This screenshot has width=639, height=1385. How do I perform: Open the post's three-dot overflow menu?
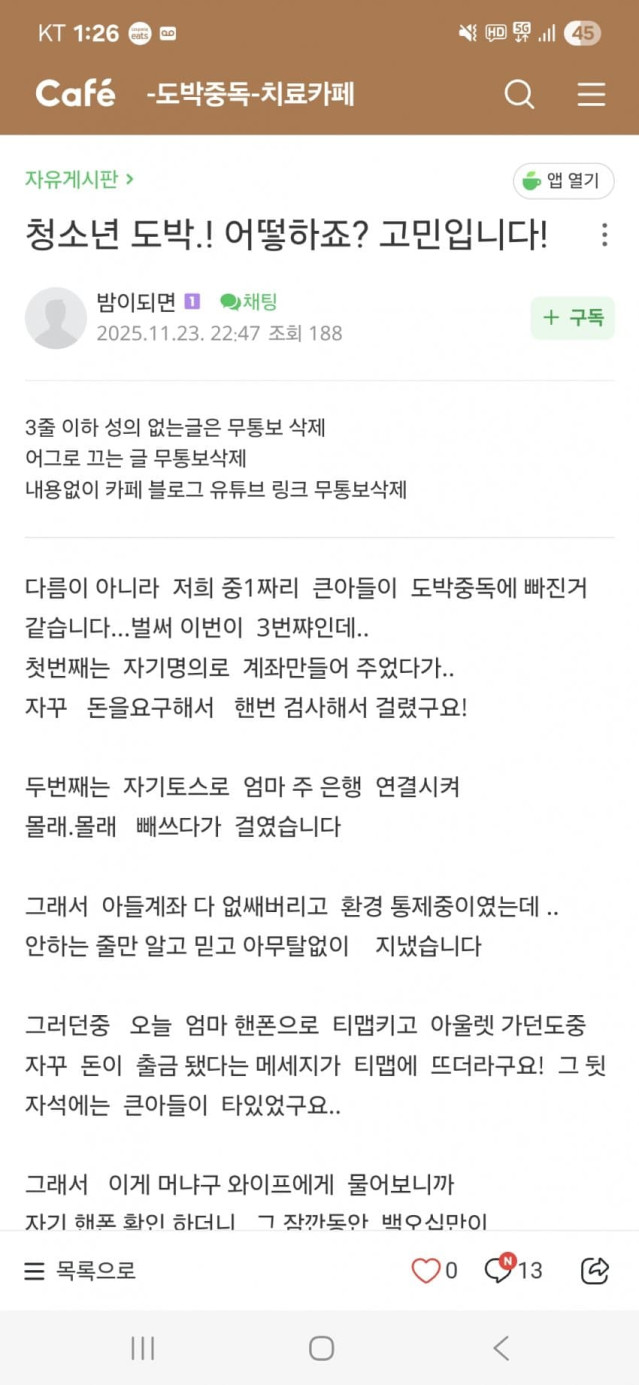pyautogui.click(x=604, y=235)
